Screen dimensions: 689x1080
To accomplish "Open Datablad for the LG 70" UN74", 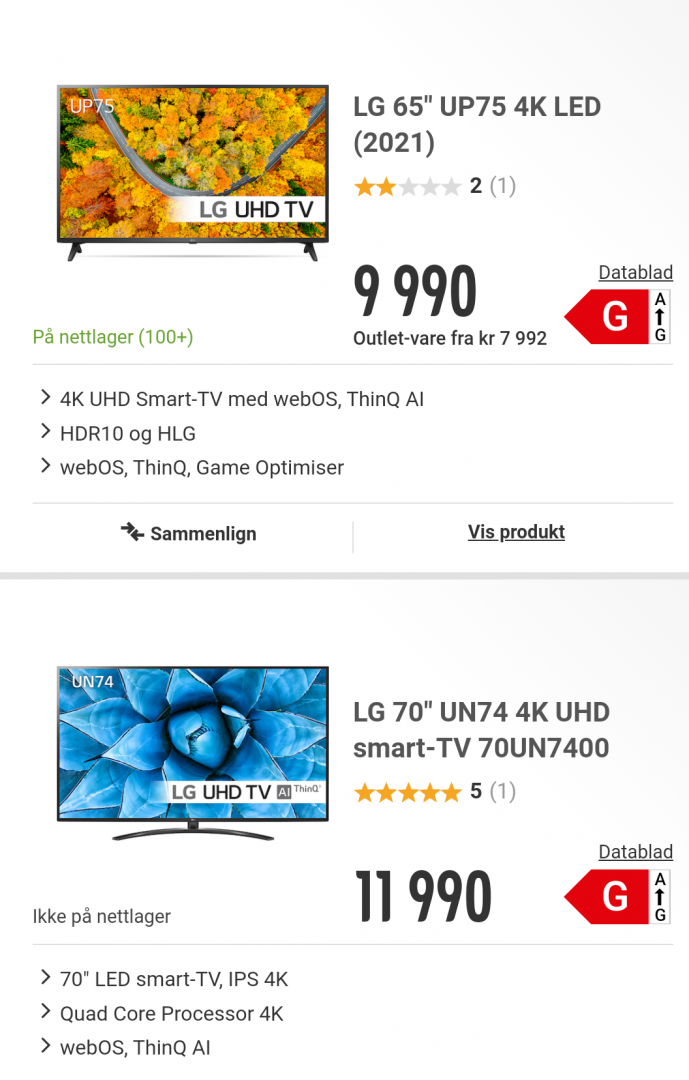I will (635, 852).
